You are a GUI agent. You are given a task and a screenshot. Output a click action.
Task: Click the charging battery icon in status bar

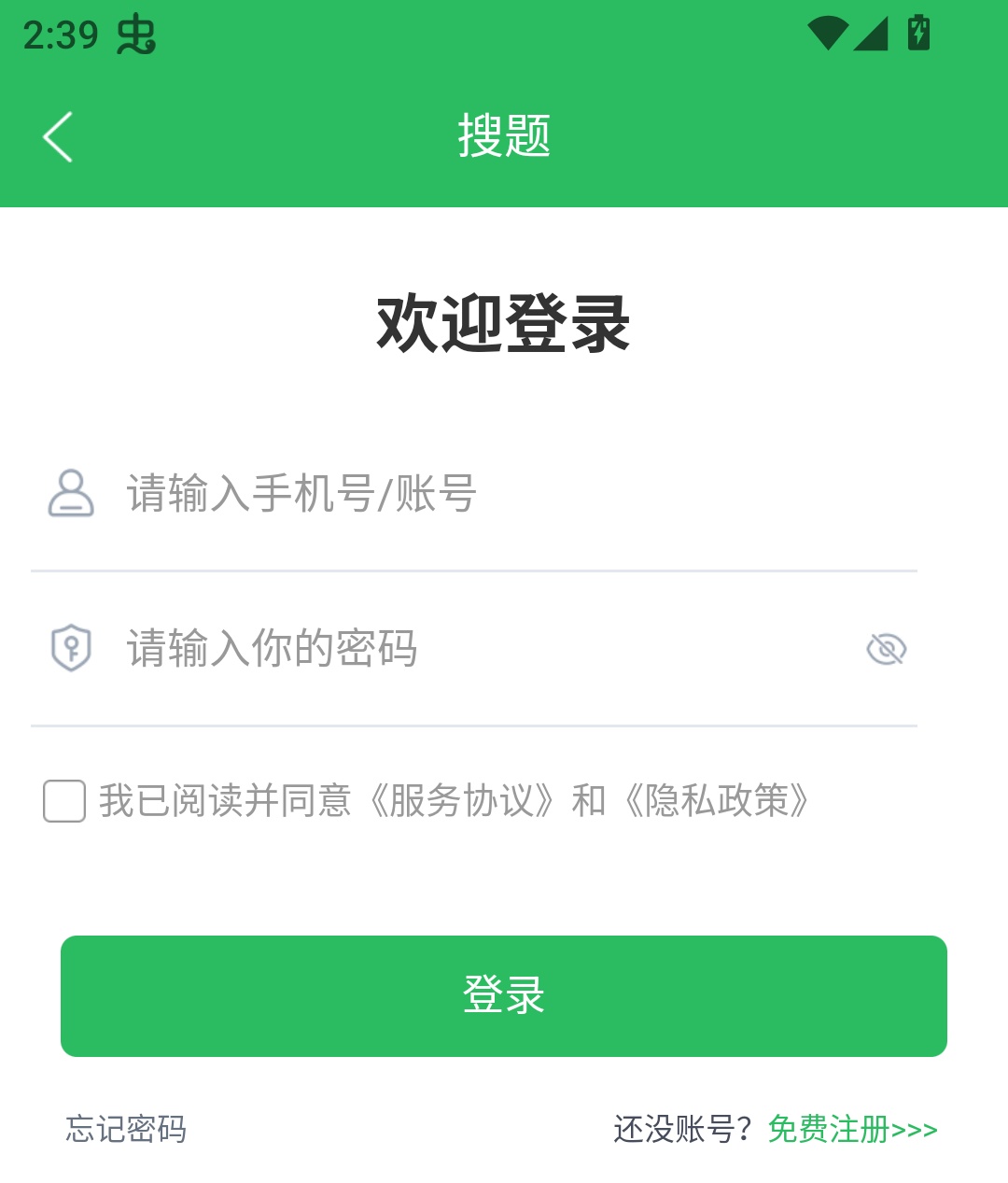(x=917, y=31)
